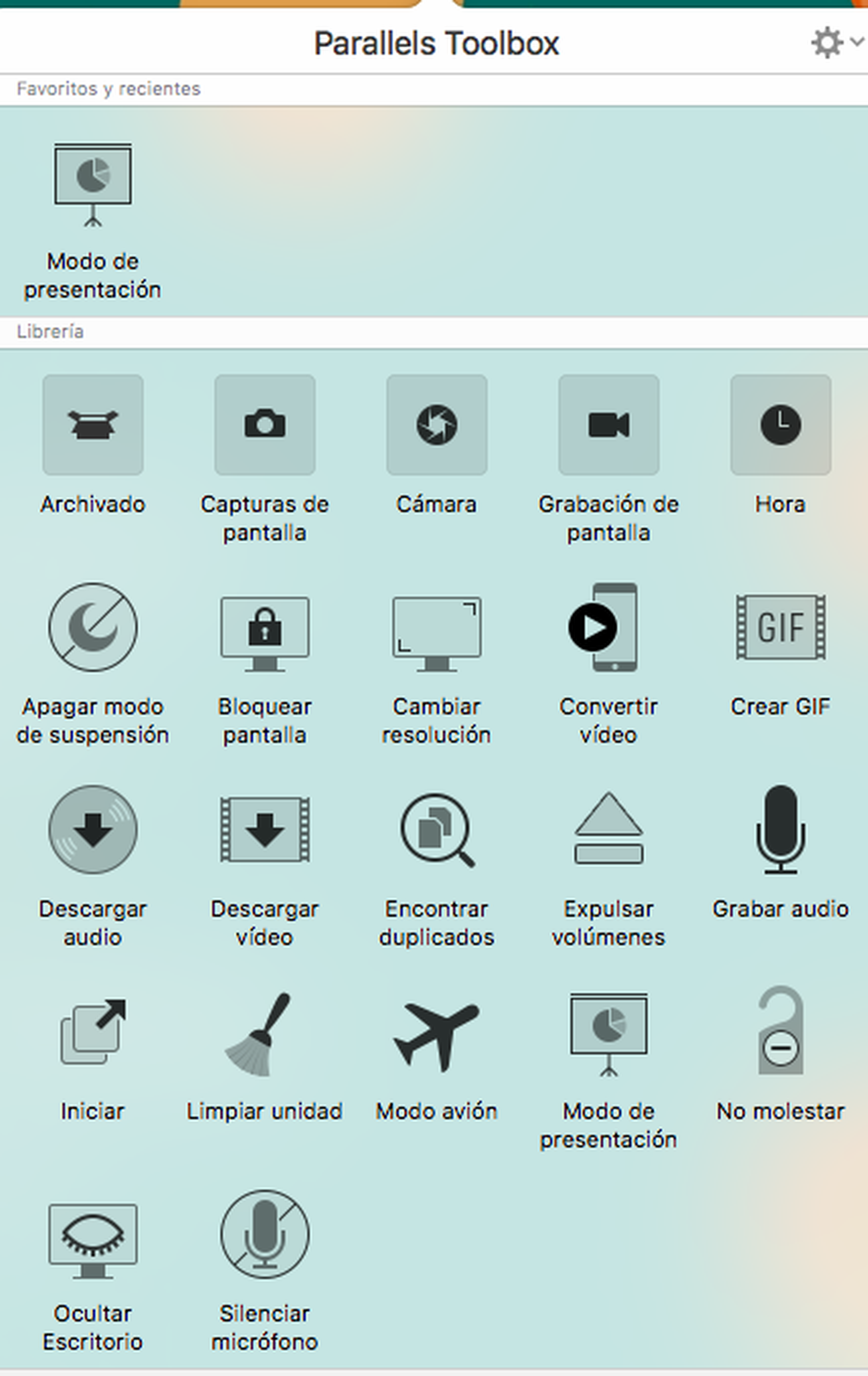Open Capturas de pantalla
This screenshot has height=1376, width=868.
click(x=264, y=425)
